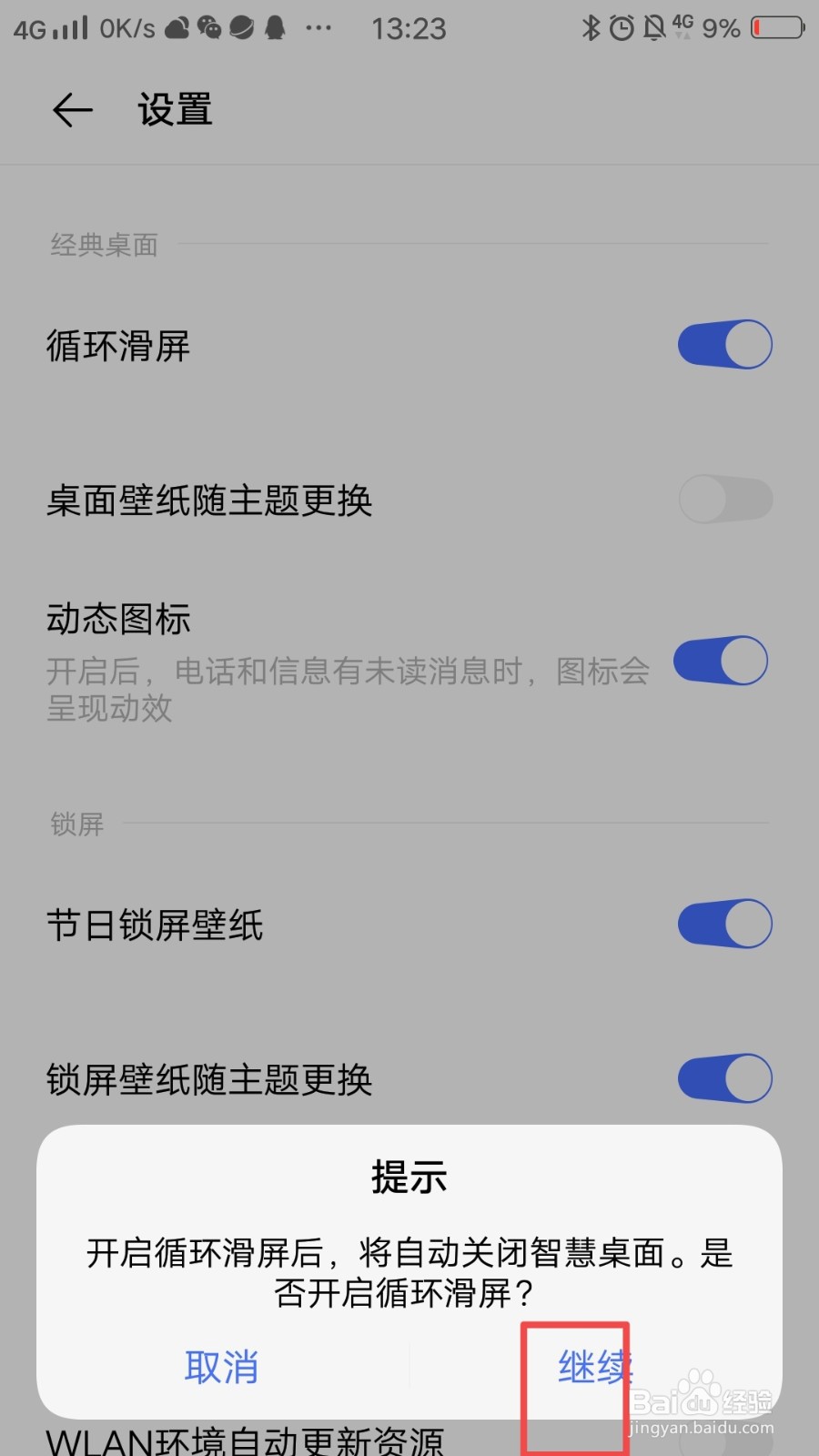This screenshot has width=819, height=1456.
Task: Click the battery indicator showing 9%
Action: (x=775, y=27)
